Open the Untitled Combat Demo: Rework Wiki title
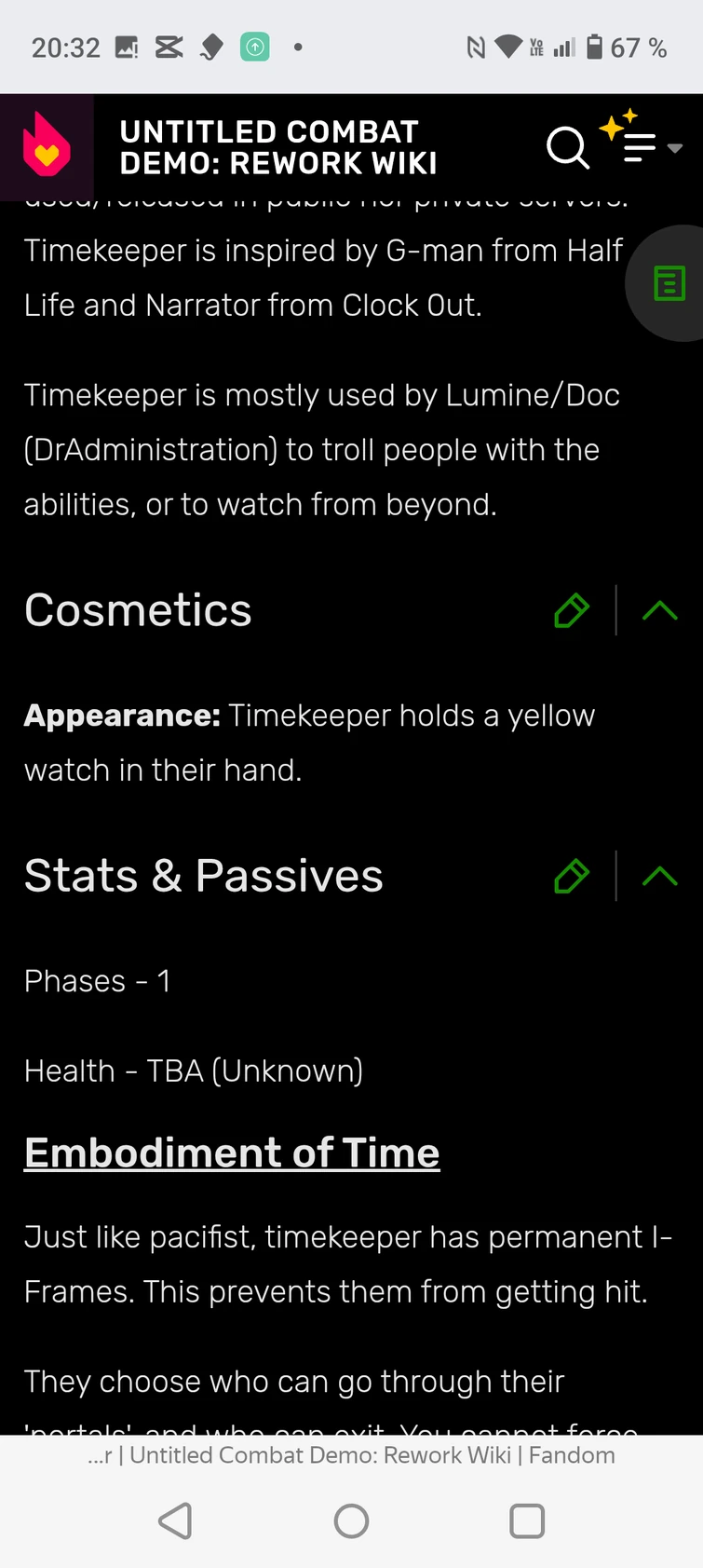 coord(278,147)
